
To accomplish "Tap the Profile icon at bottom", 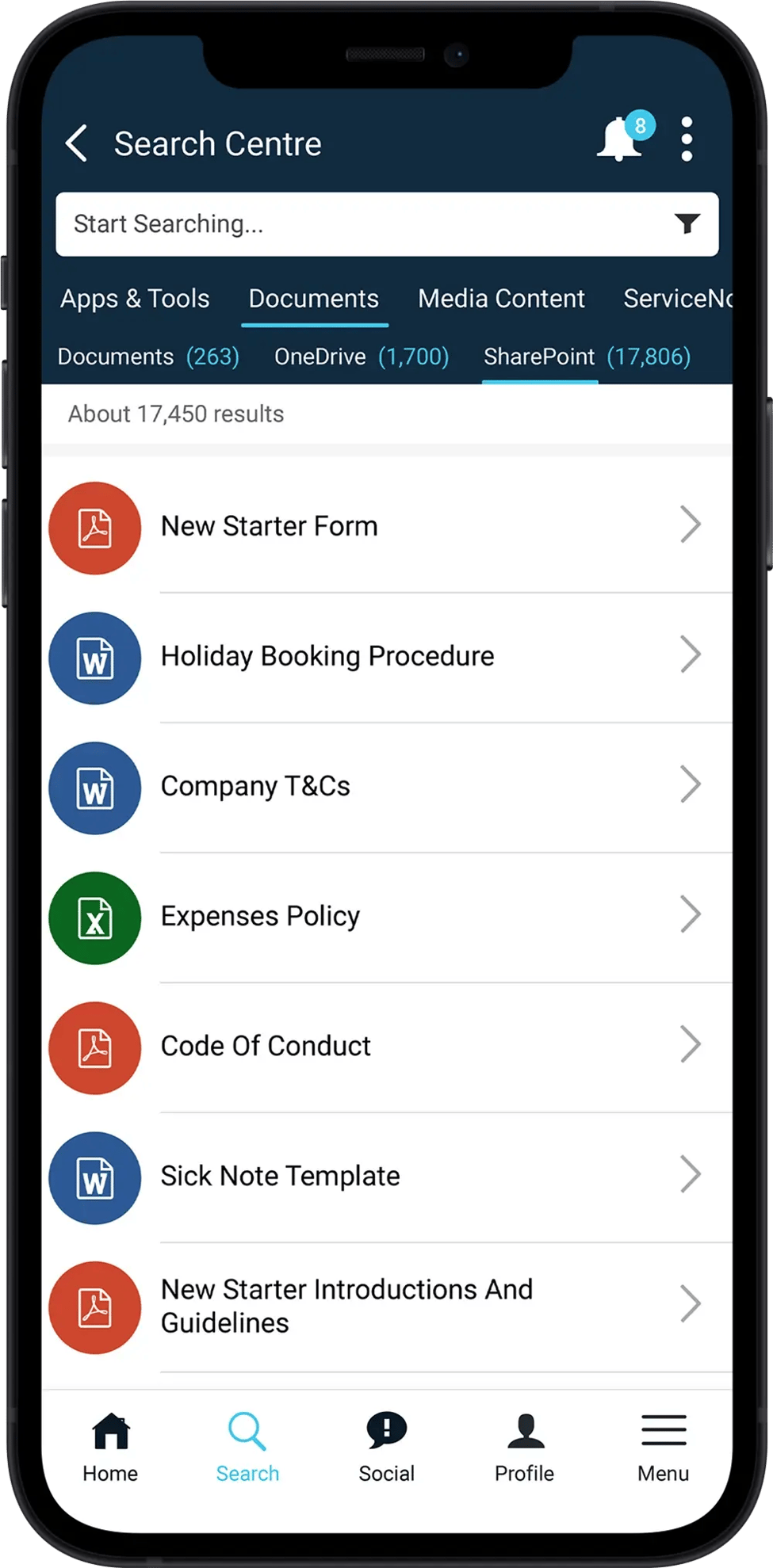I will (524, 1446).
